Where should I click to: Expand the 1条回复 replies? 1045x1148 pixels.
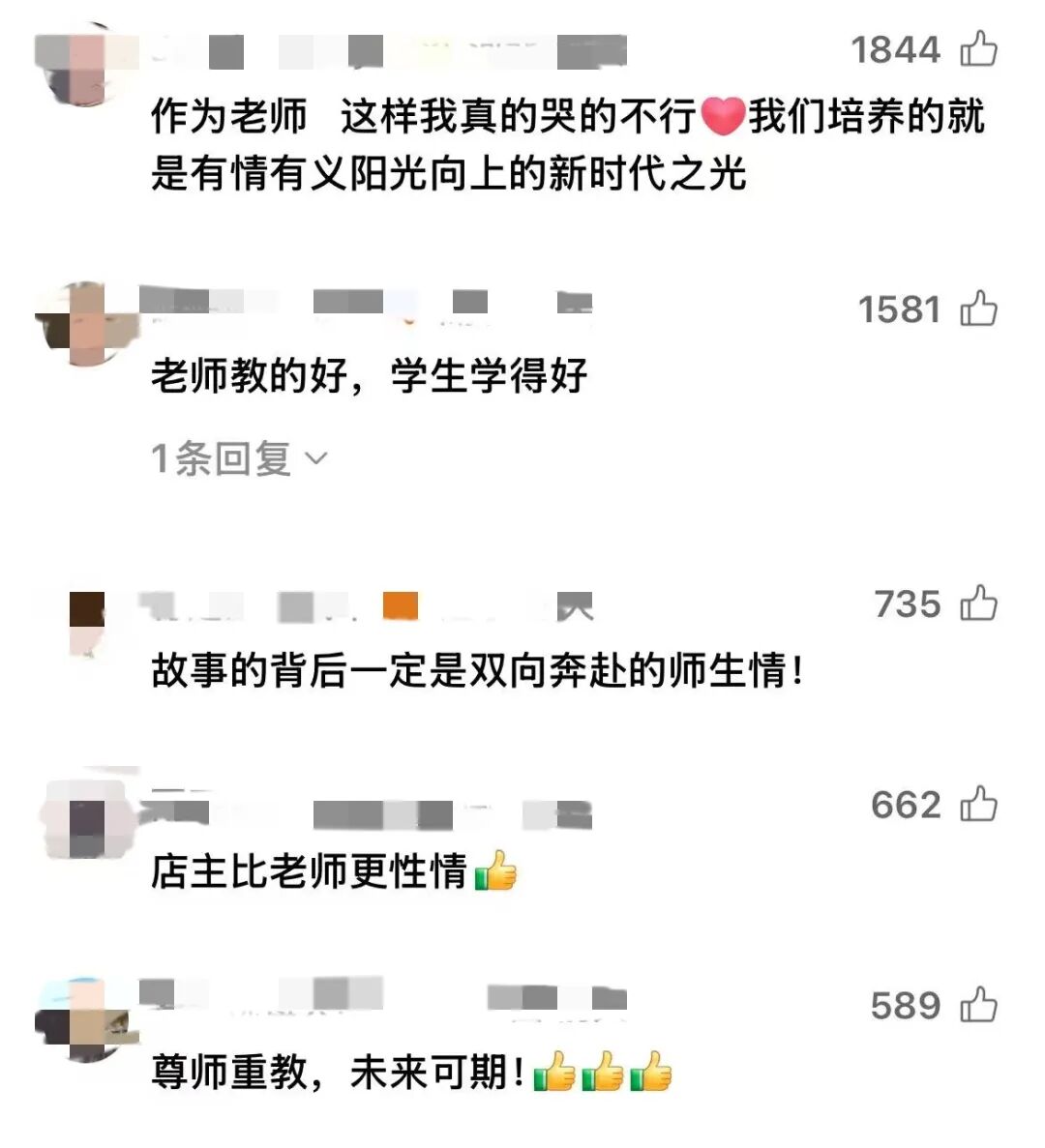click(239, 457)
